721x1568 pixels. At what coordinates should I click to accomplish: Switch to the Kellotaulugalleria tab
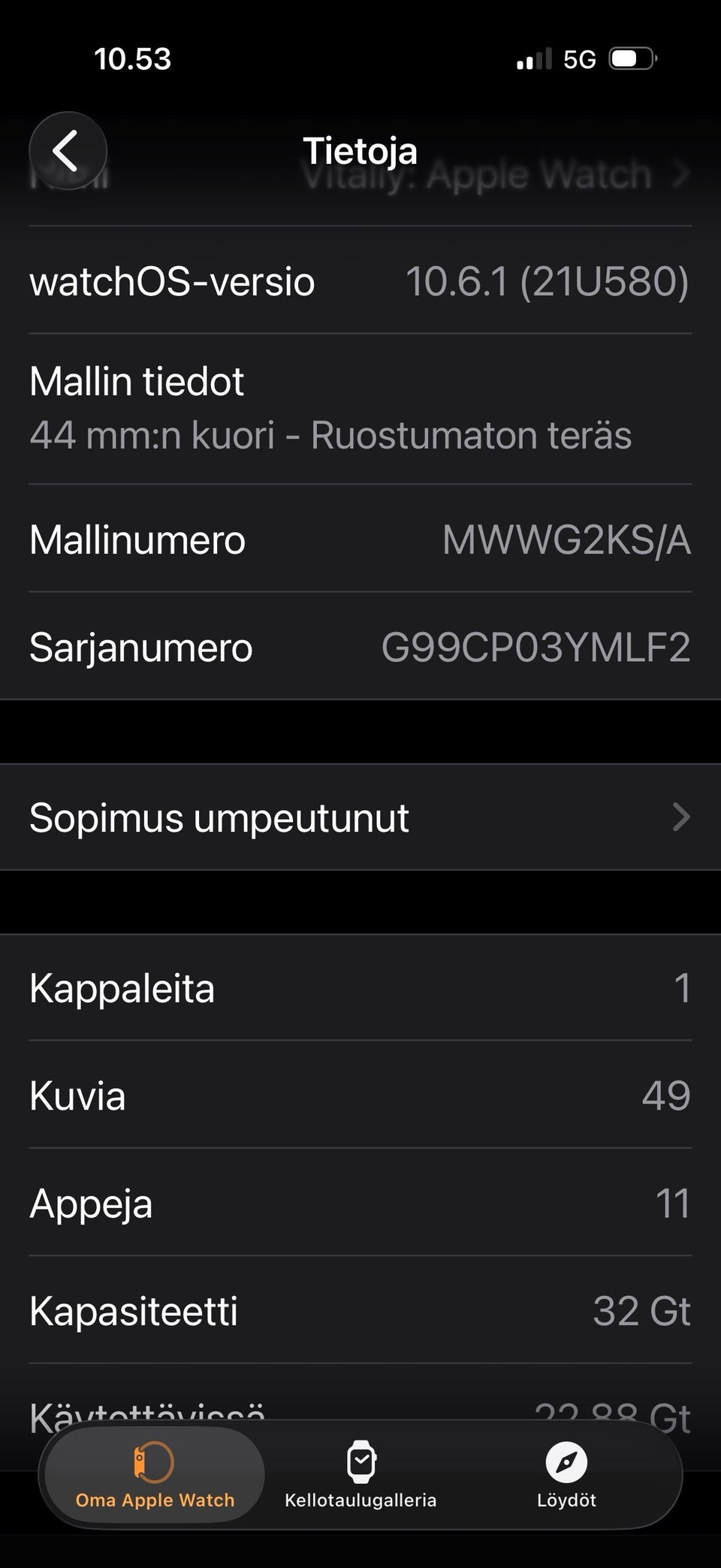[x=361, y=1473]
